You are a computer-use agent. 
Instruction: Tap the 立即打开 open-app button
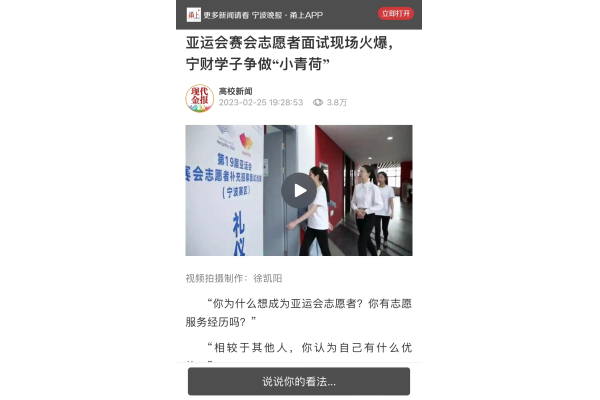[396, 13]
